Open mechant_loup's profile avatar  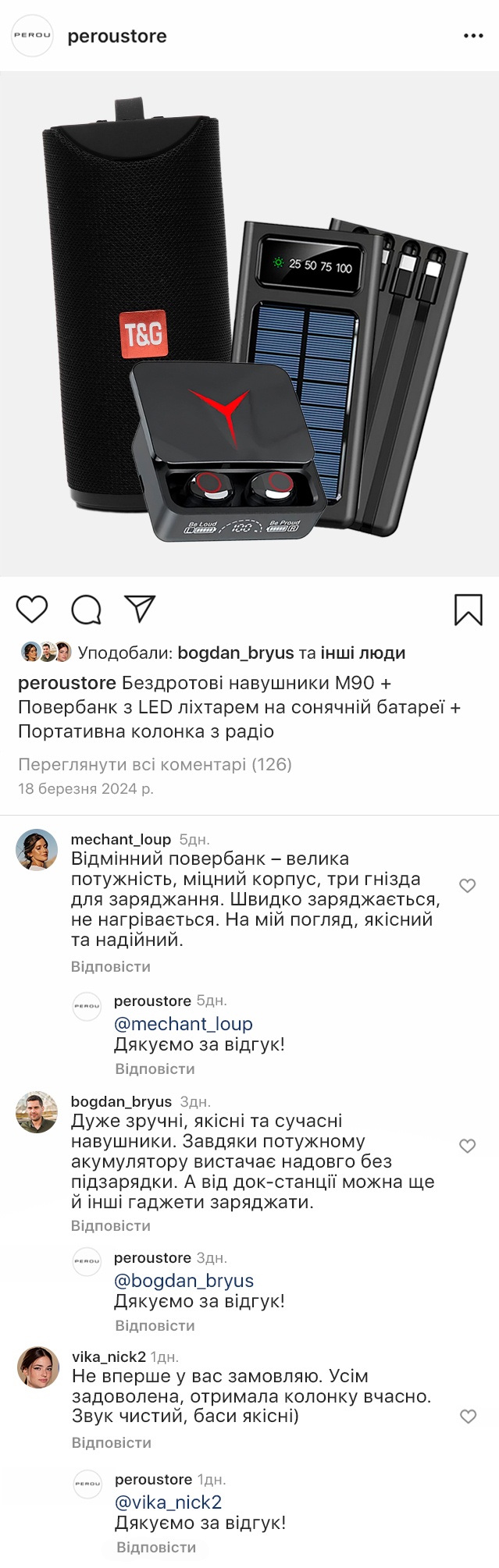coord(37,849)
